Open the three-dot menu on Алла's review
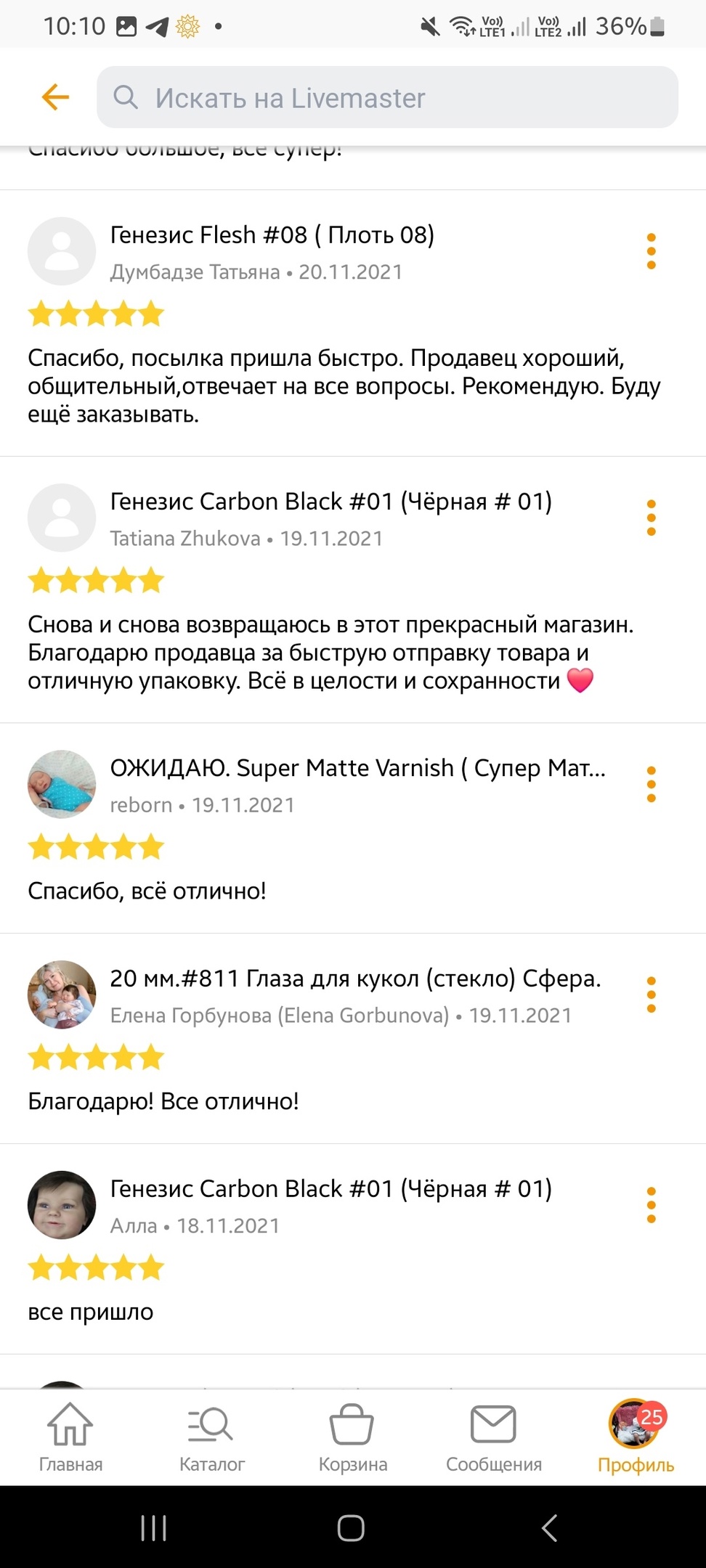Image resolution: width=706 pixels, height=1568 pixels. coord(651,1205)
